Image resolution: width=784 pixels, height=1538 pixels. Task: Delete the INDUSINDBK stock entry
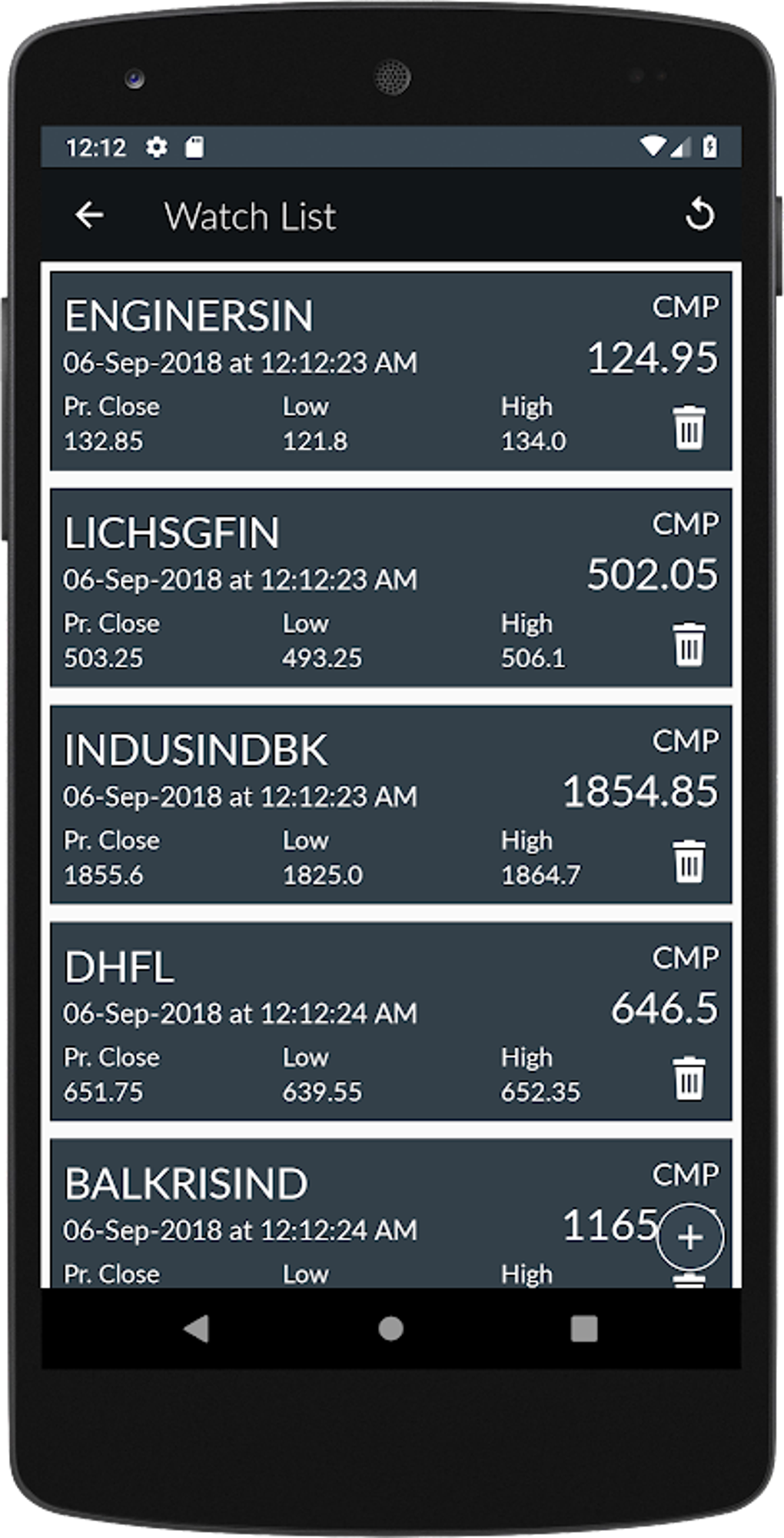pos(689,861)
